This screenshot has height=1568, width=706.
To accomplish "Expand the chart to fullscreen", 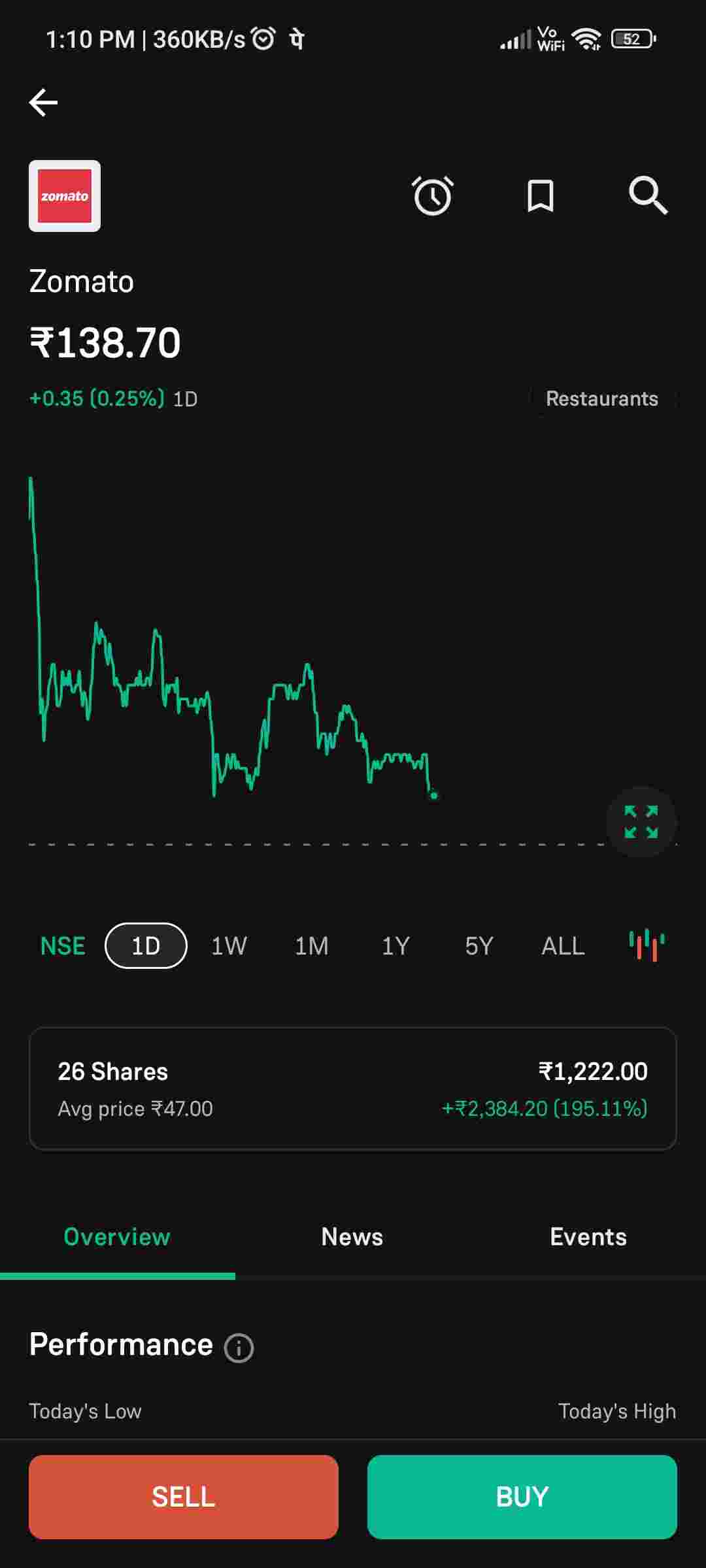I will pyautogui.click(x=641, y=822).
